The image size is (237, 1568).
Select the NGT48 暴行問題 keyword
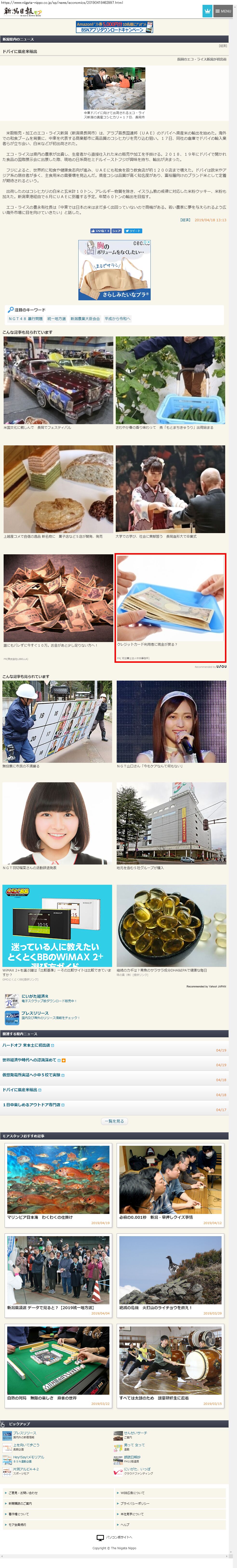pyautogui.click(x=25, y=318)
